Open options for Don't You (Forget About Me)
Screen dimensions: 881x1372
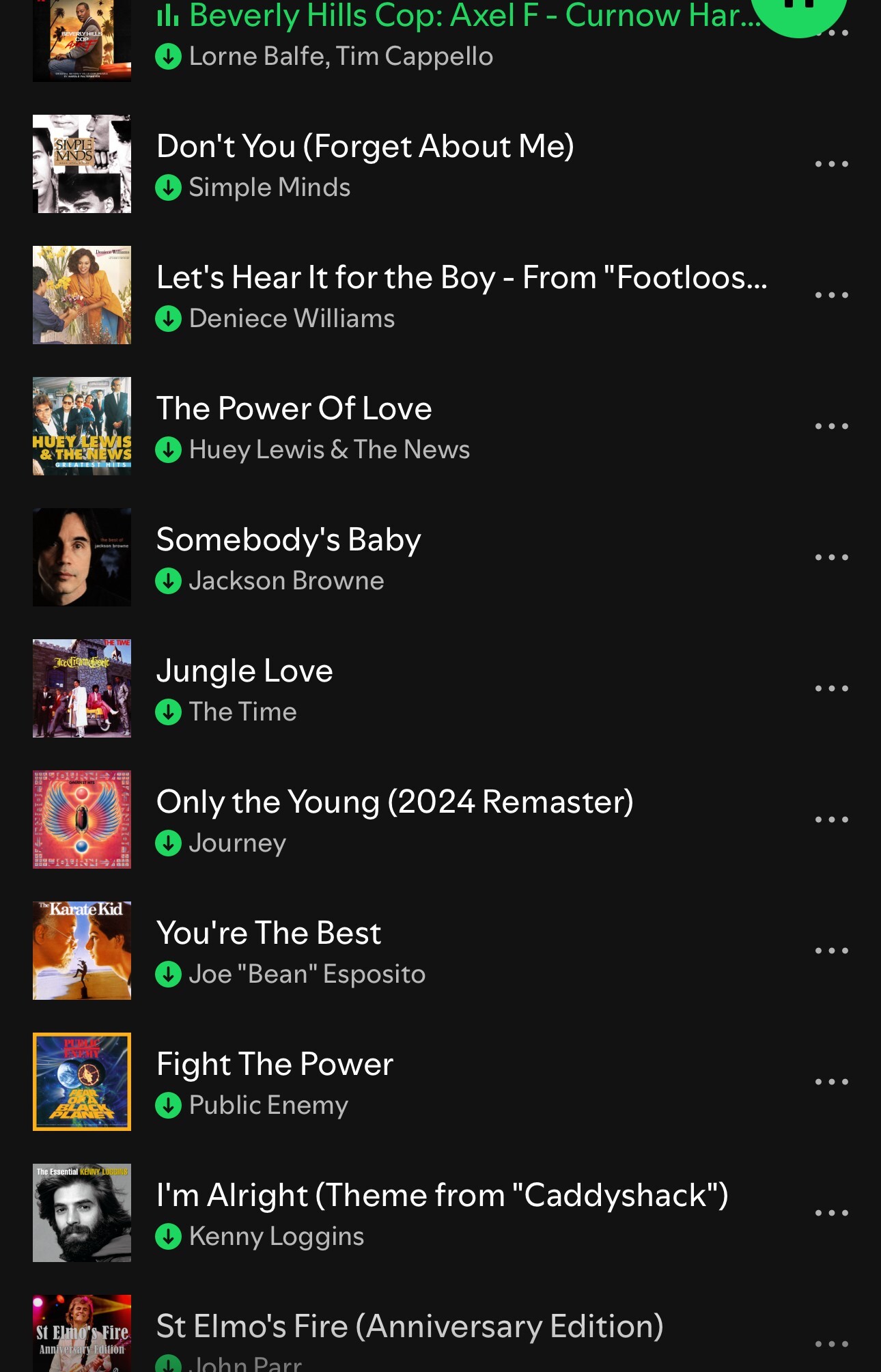coord(831,164)
